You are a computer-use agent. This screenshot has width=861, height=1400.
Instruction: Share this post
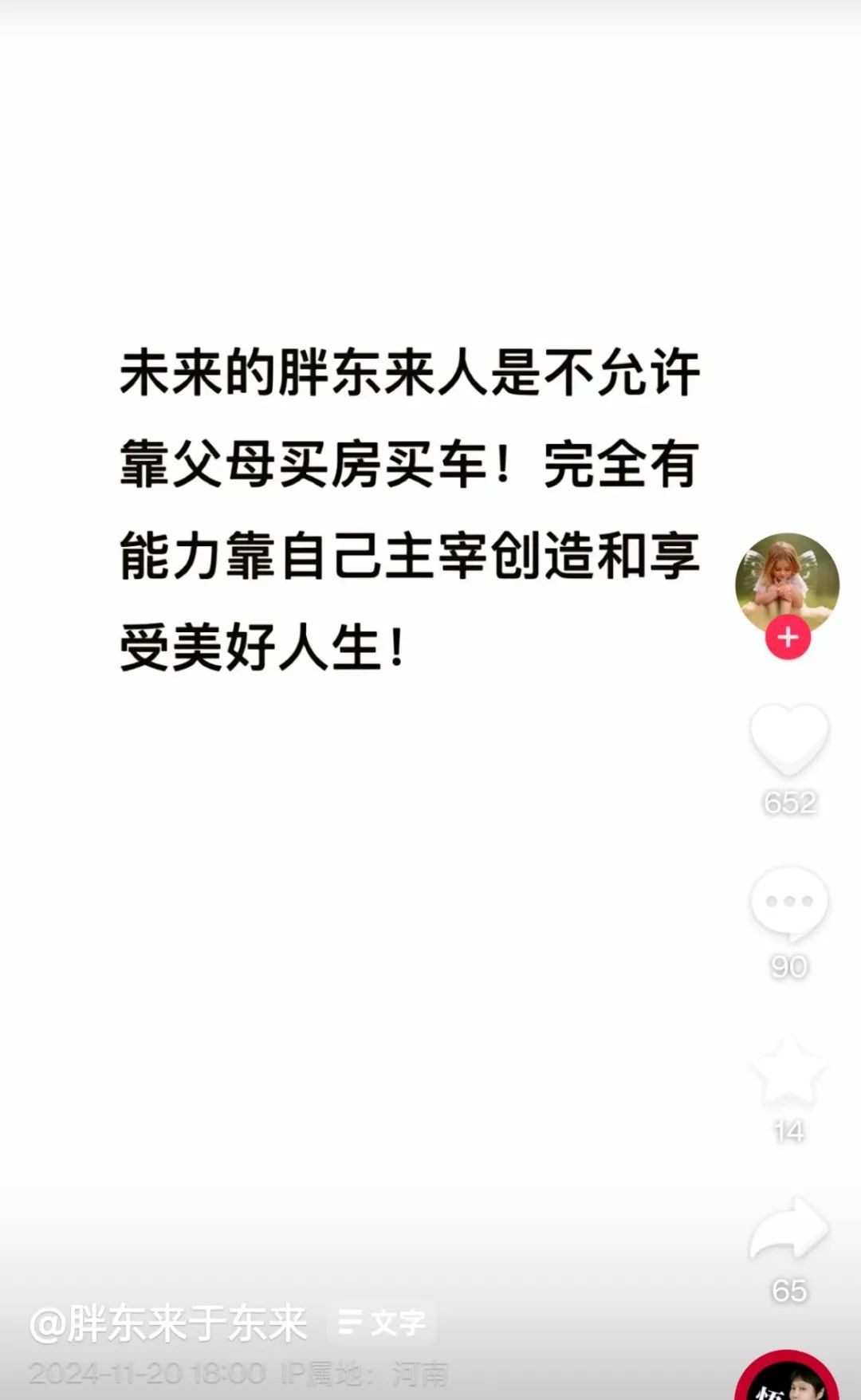(788, 1230)
